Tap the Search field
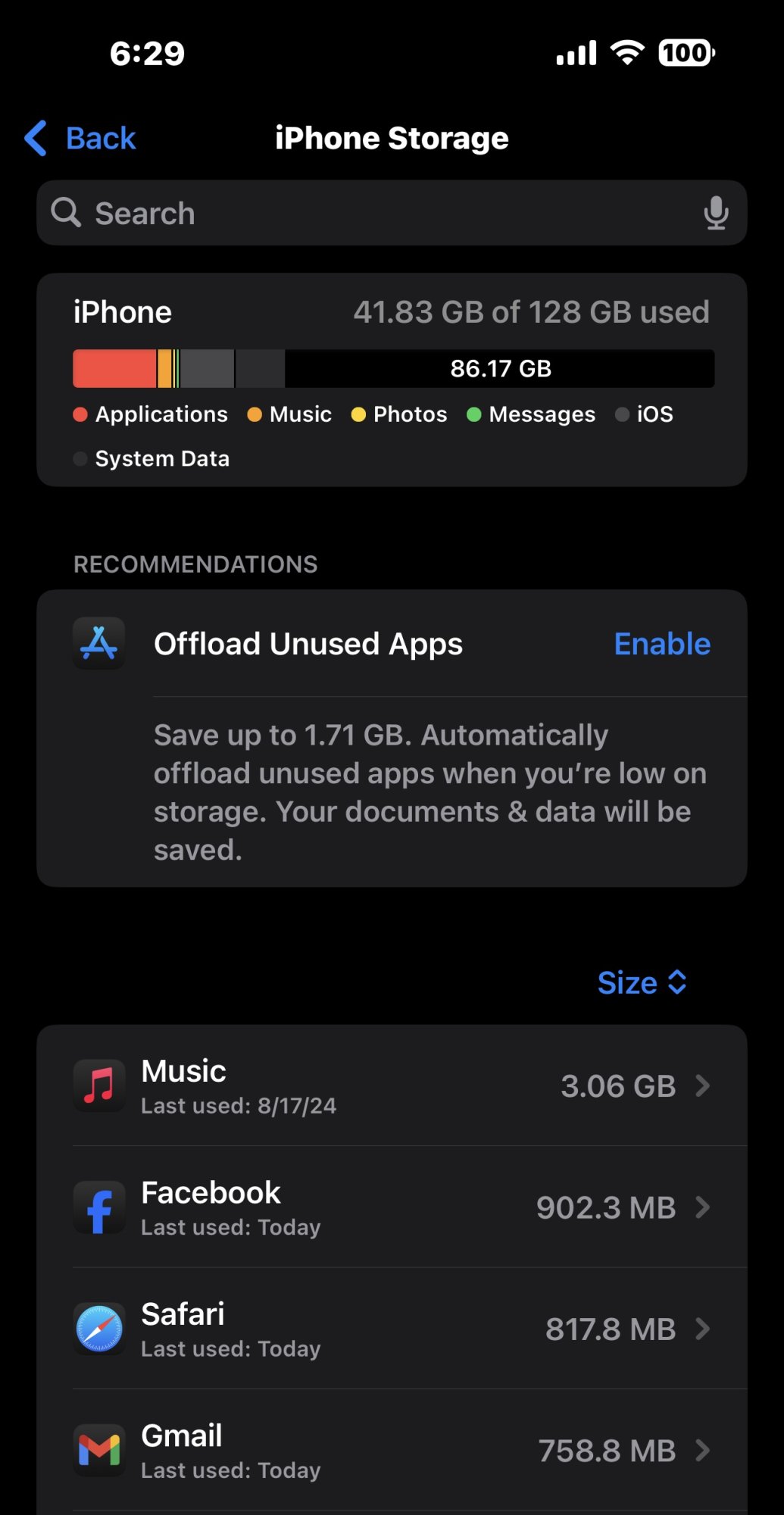The image size is (784, 1515). [364, 214]
